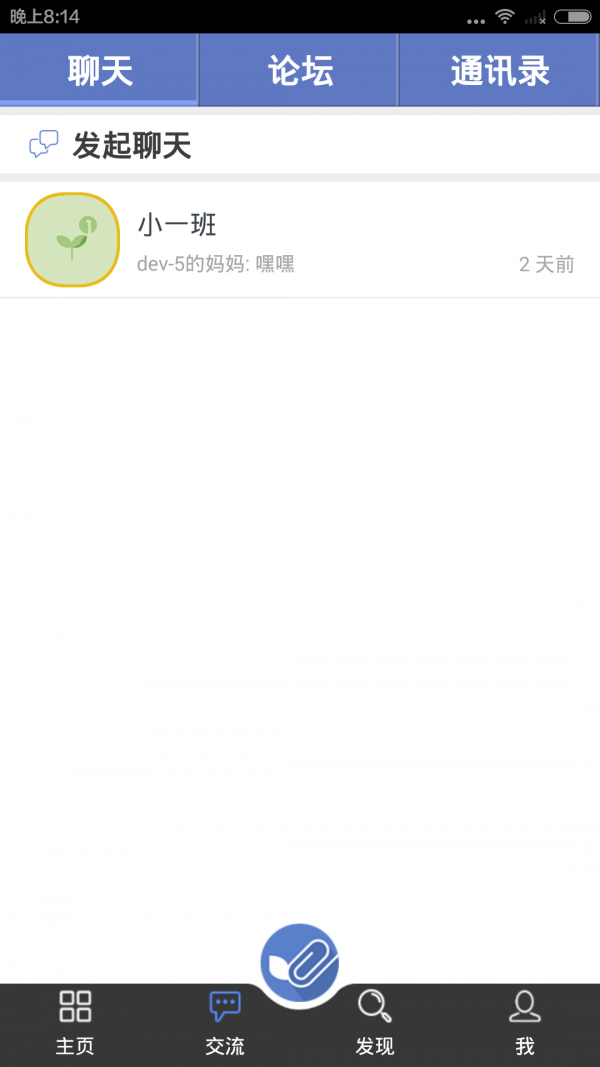This screenshot has width=600, height=1067.
Task: Select the 聊天 tab
Action: pos(100,71)
